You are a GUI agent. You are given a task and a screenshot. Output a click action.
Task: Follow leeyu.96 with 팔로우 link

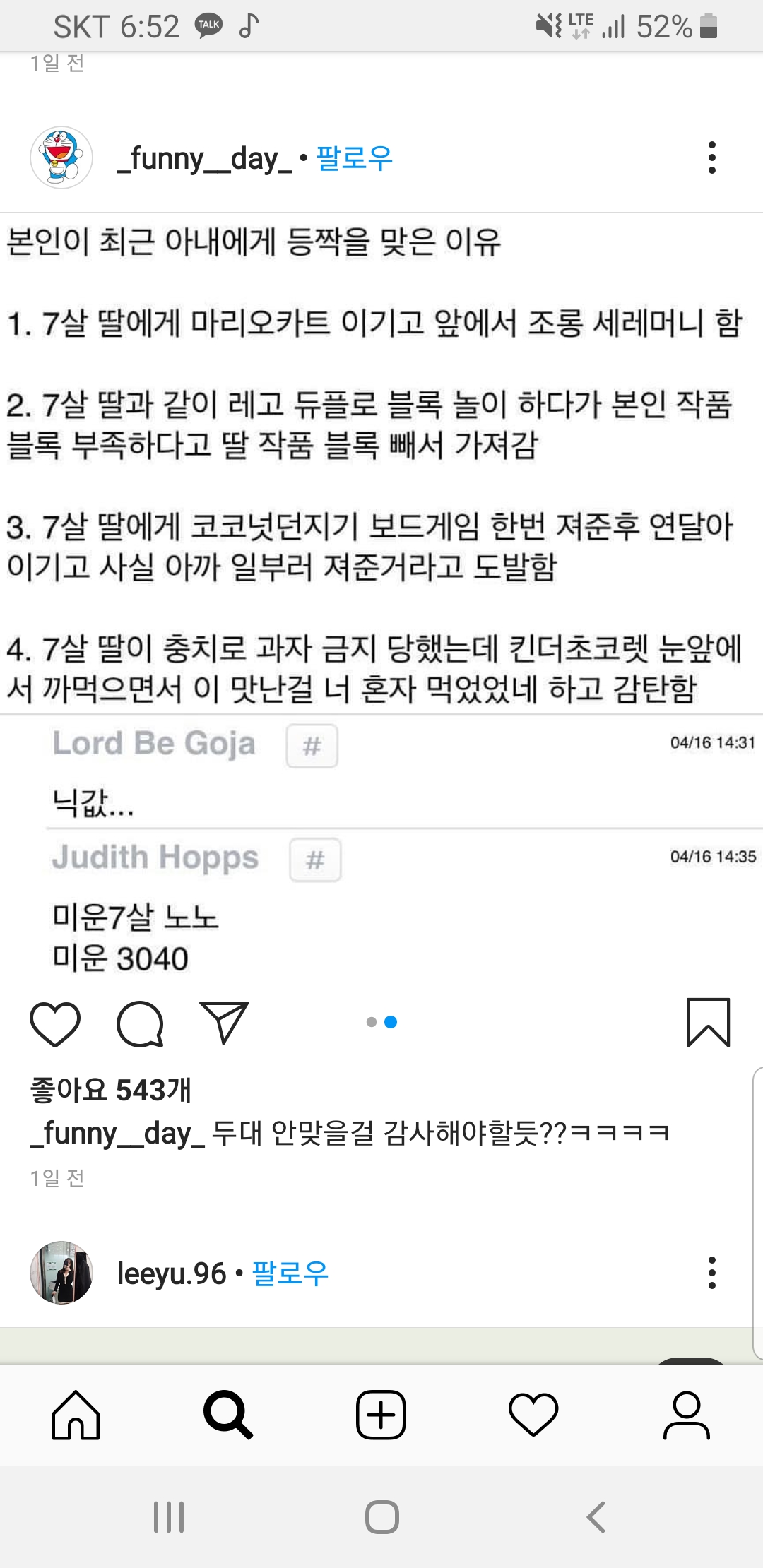pyautogui.click(x=290, y=1273)
